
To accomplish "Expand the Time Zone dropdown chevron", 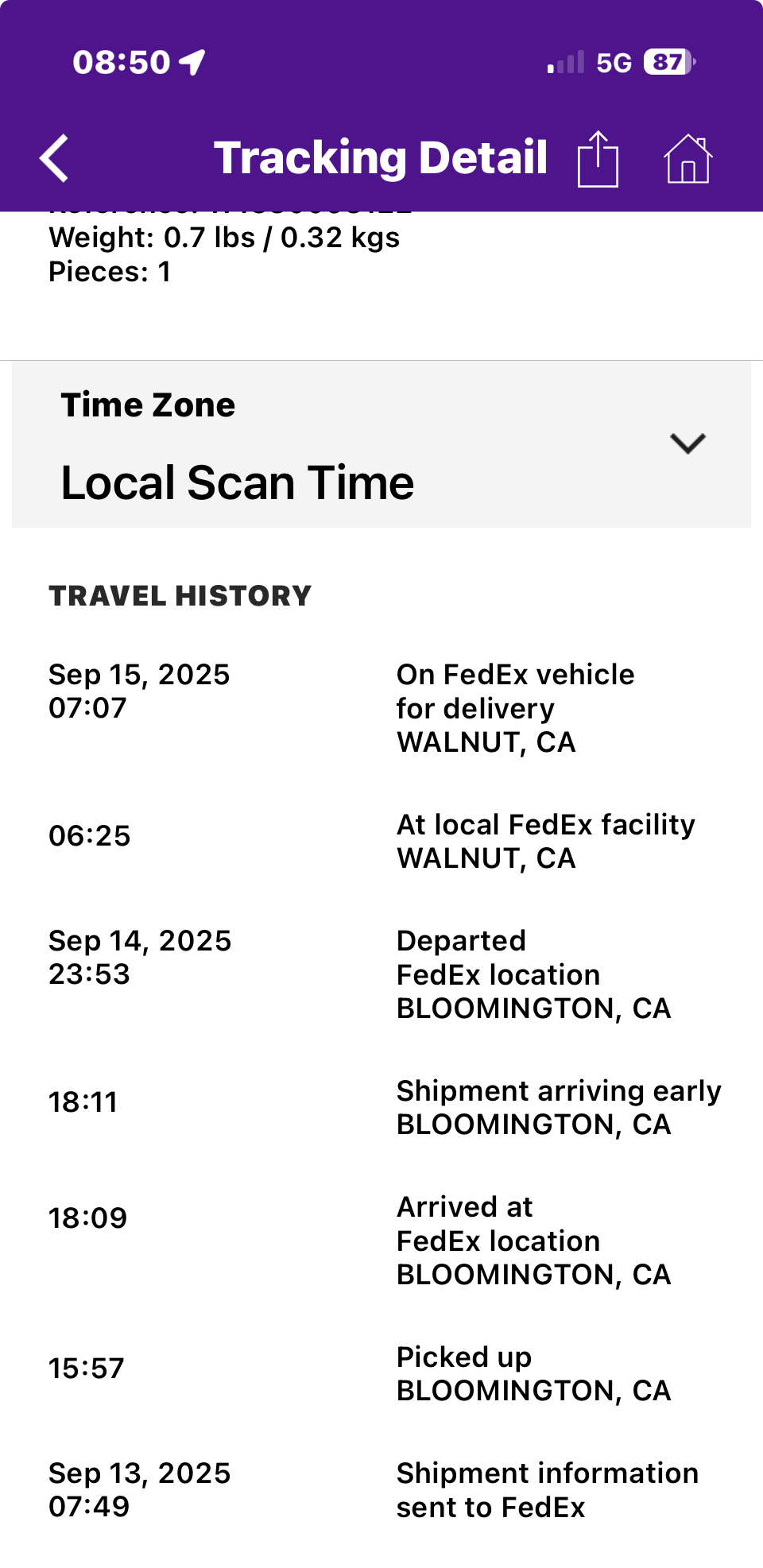I will pos(685,443).
